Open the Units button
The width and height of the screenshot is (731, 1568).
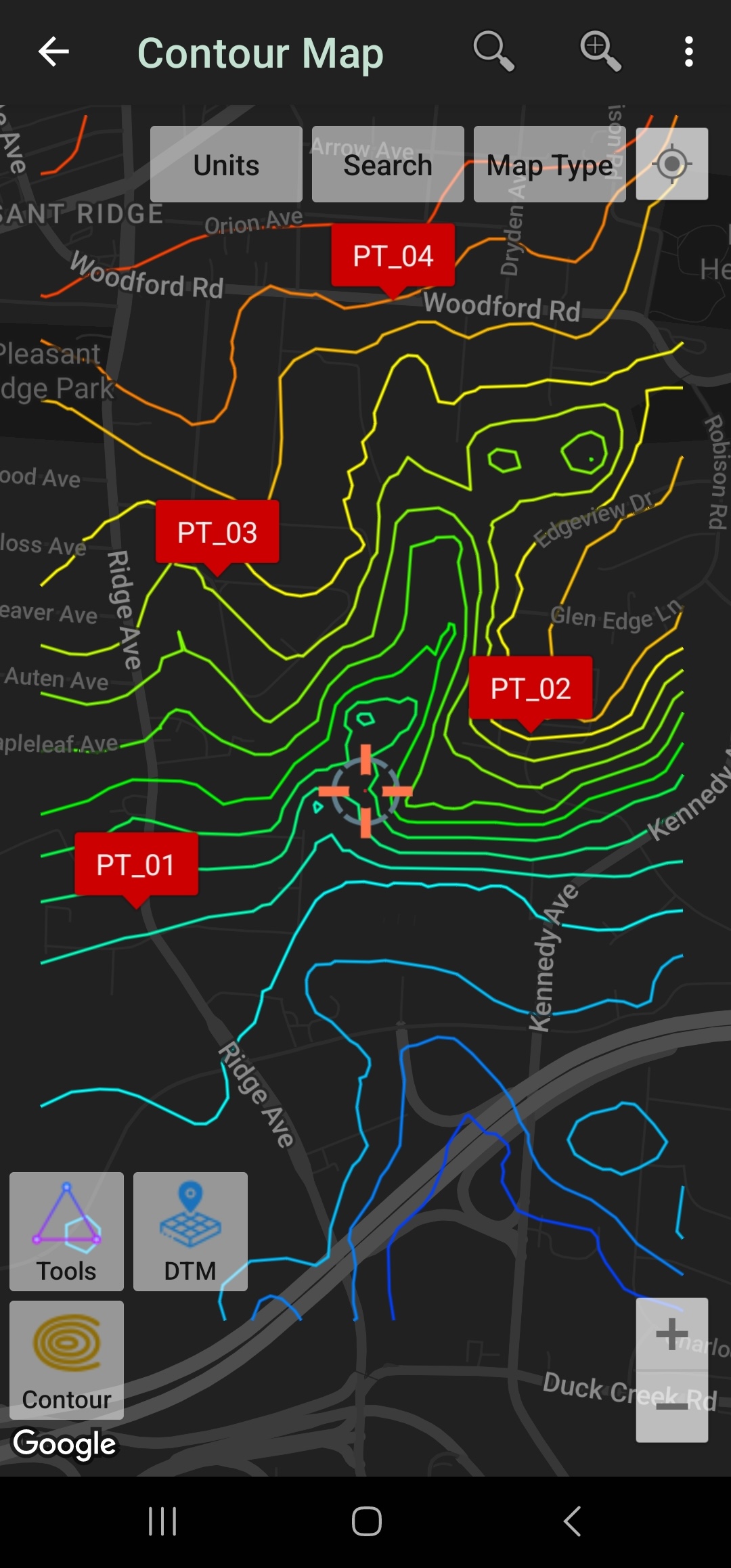click(226, 164)
